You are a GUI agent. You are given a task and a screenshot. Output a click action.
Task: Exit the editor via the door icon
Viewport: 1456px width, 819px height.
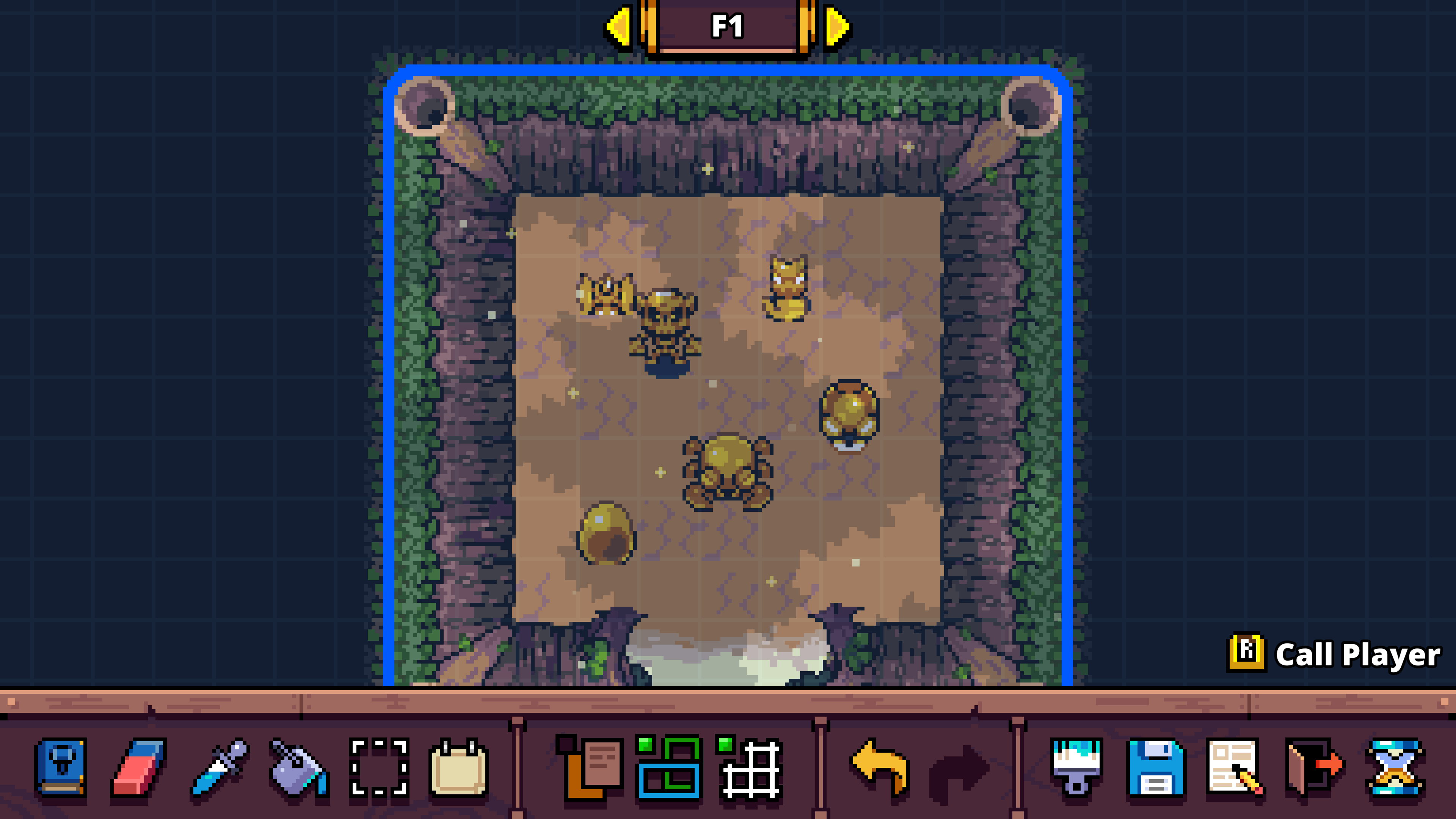pos(1313,767)
